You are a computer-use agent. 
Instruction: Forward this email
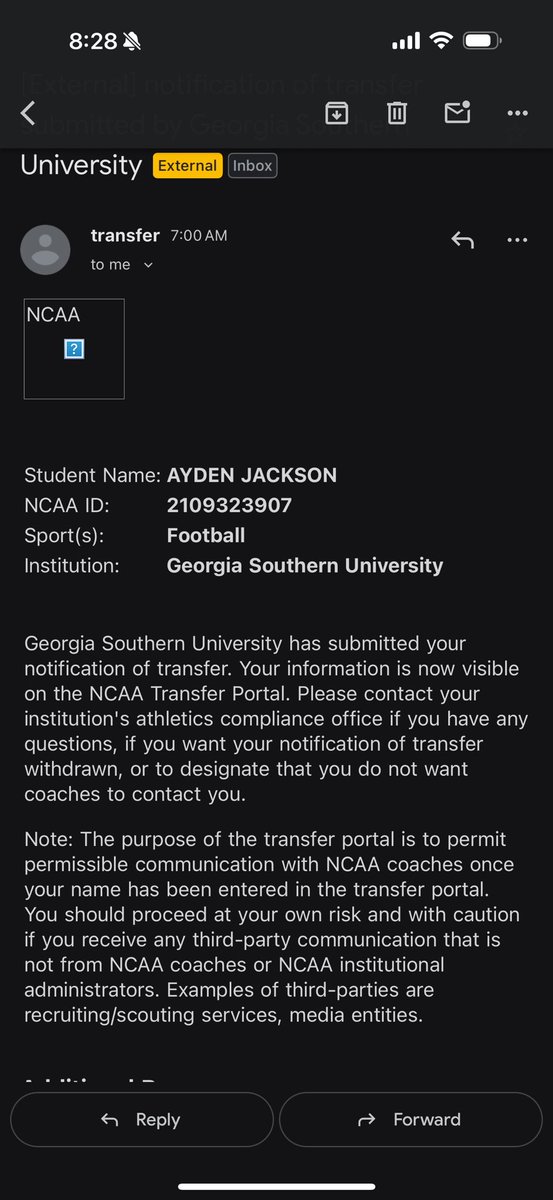pyautogui.click(x=411, y=1119)
